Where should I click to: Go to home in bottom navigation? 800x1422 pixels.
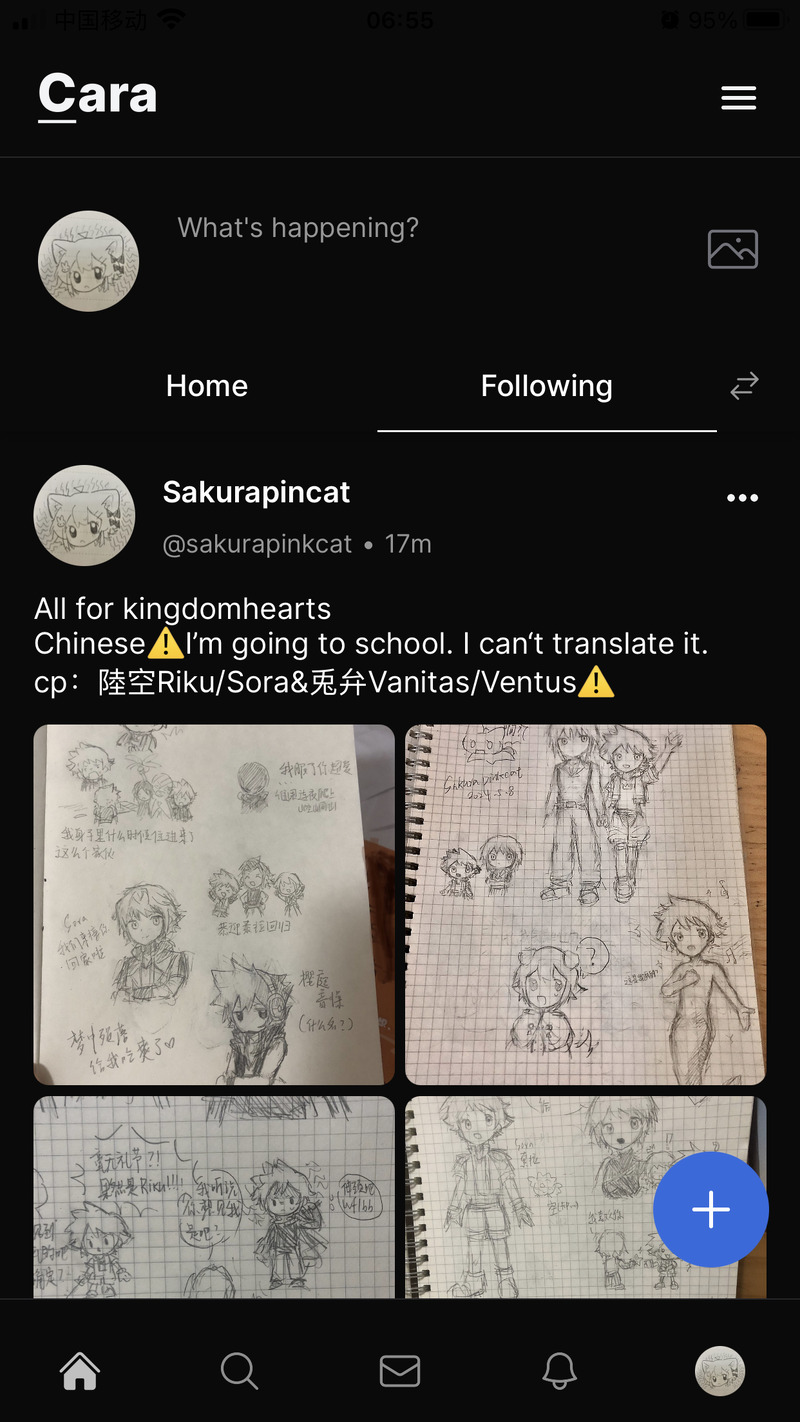pos(80,1370)
